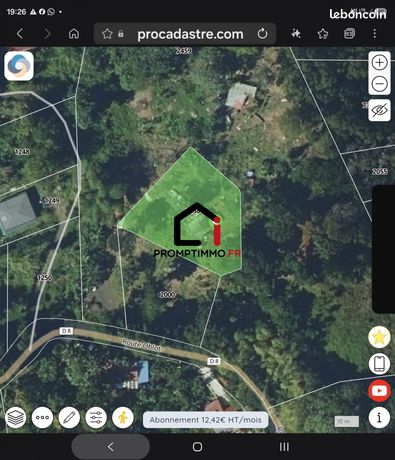Show the map information button
Screen dimensions: 395x460
379,417
